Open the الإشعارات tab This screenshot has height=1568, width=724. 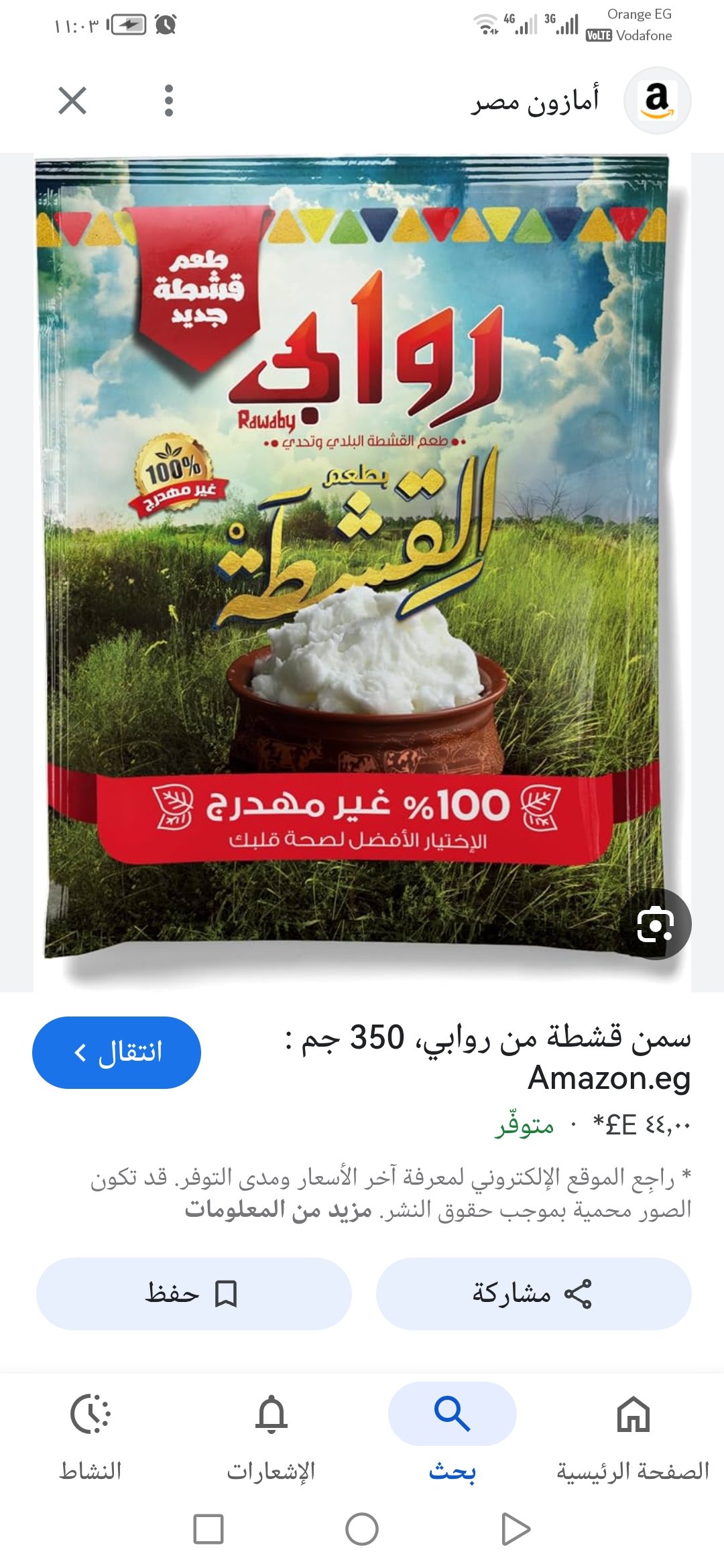pos(271,1434)
